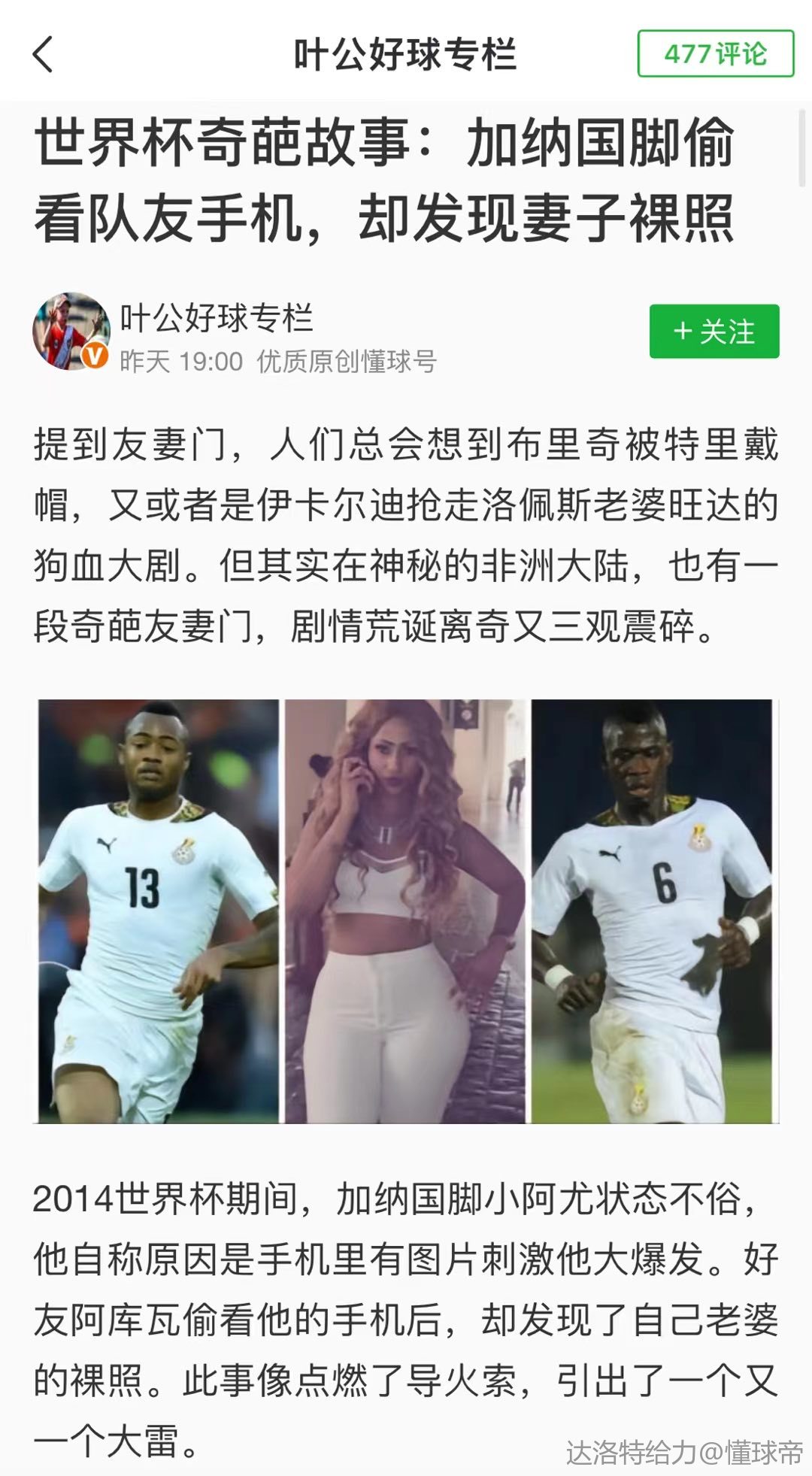This screenshot has height=1476, width=812.
Task: Follow the author with +关注 button
Action: coord(714,332)
